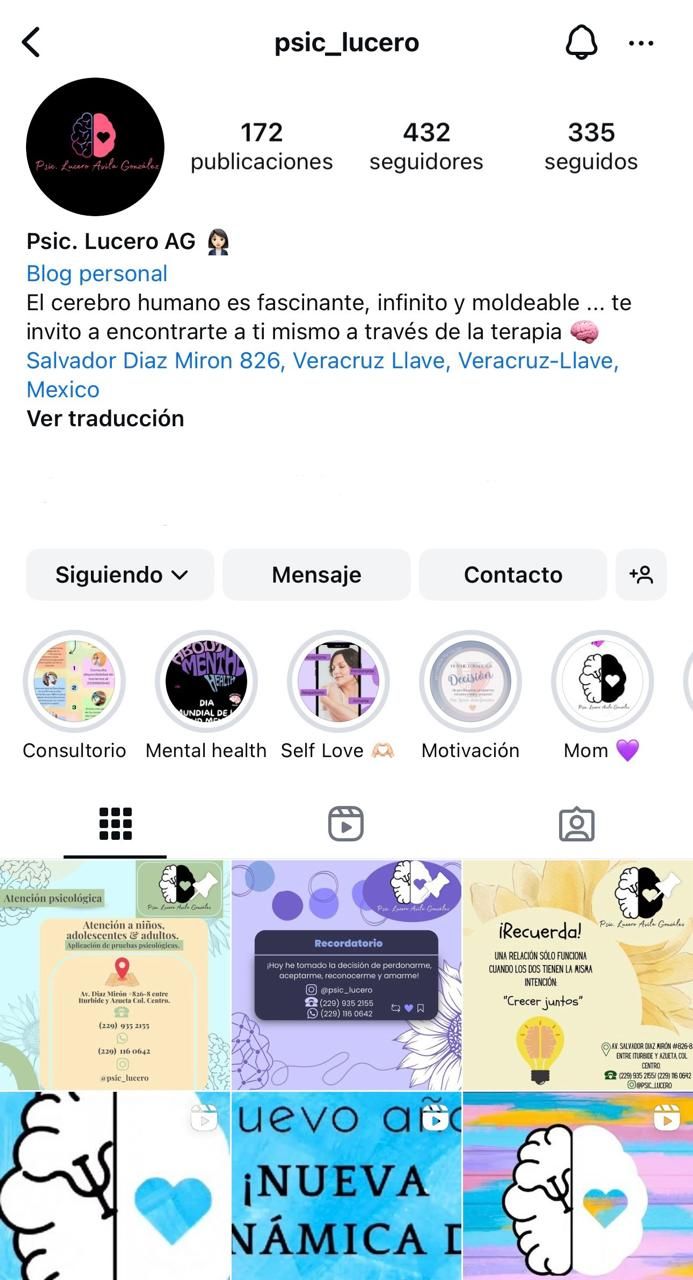
Task: Send a Mensaje to psic_lucero
Action: coord(316,575)
